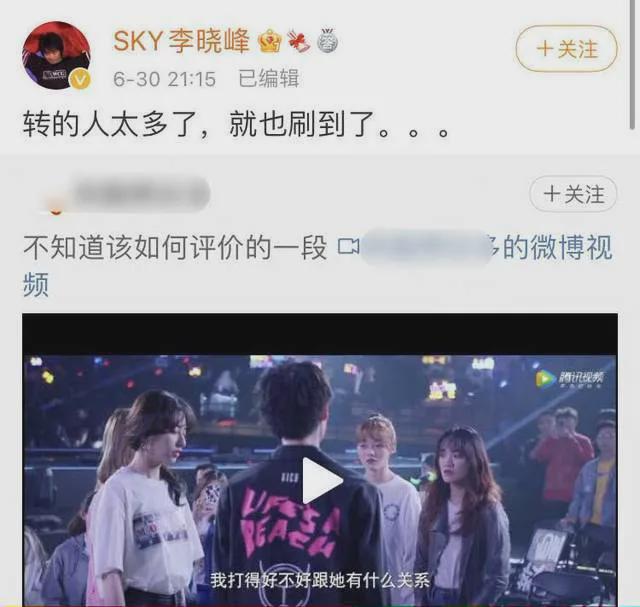Open SKY李晓峰's profile avatar

56,56
